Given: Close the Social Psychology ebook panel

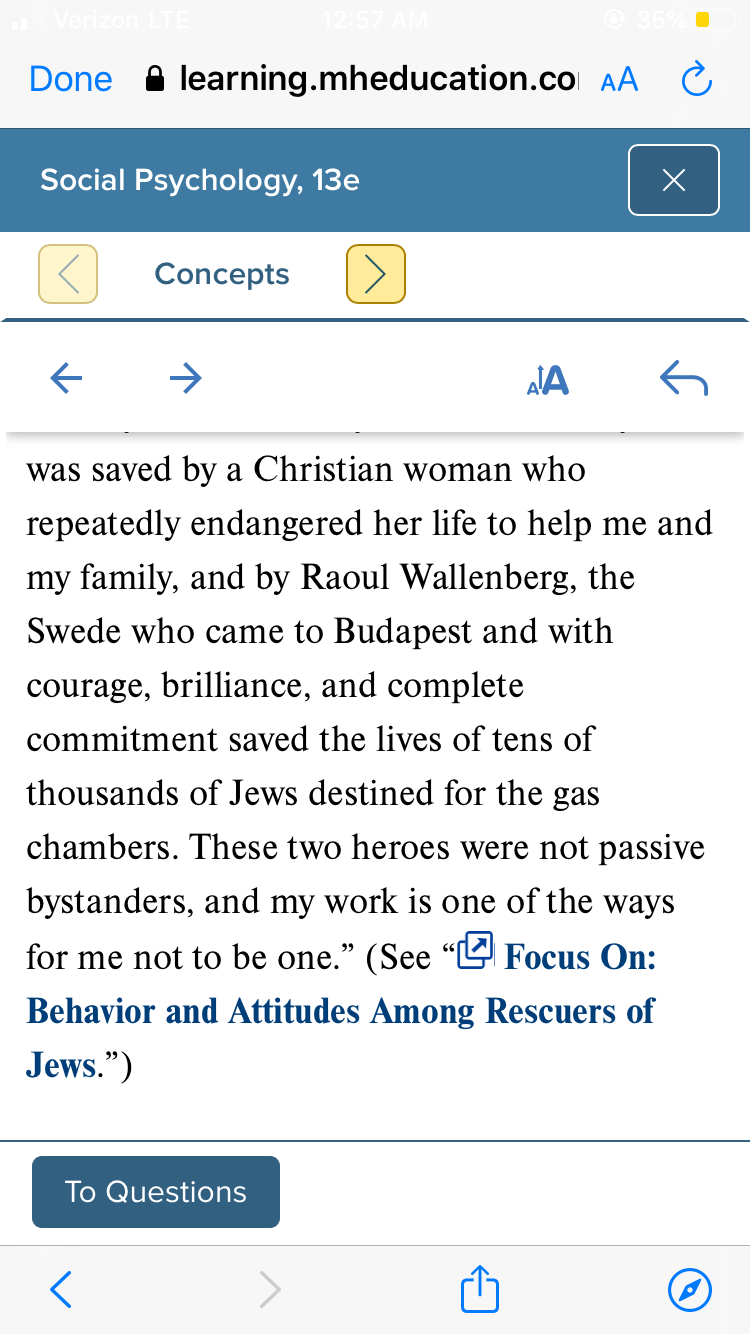Looking at the screenshot, I should point(674,180).
